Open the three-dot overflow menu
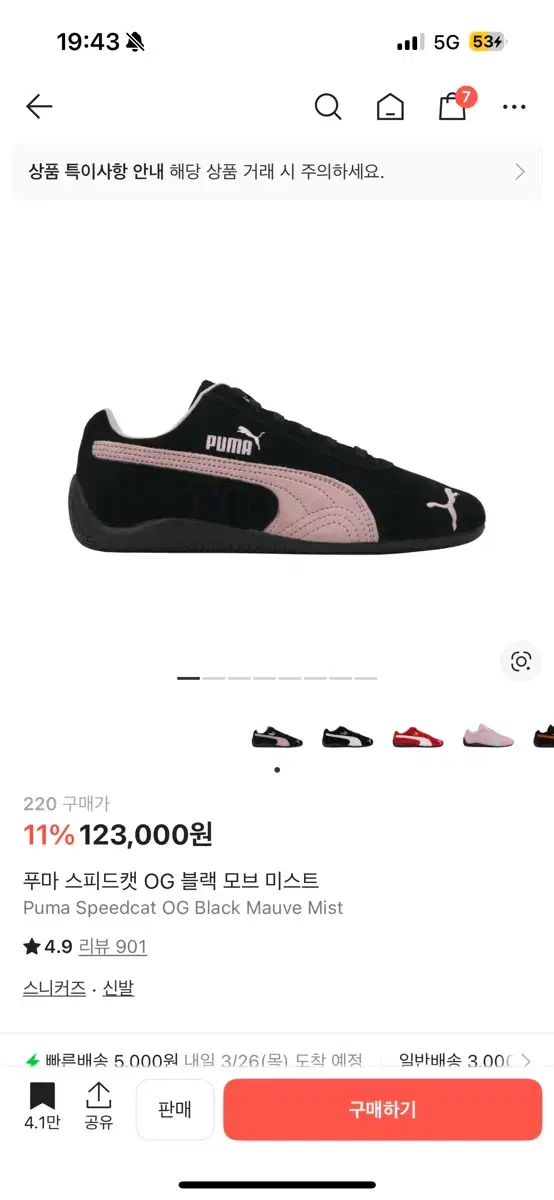The height and width of the screenshot is (1200, 554). [514, 107]
